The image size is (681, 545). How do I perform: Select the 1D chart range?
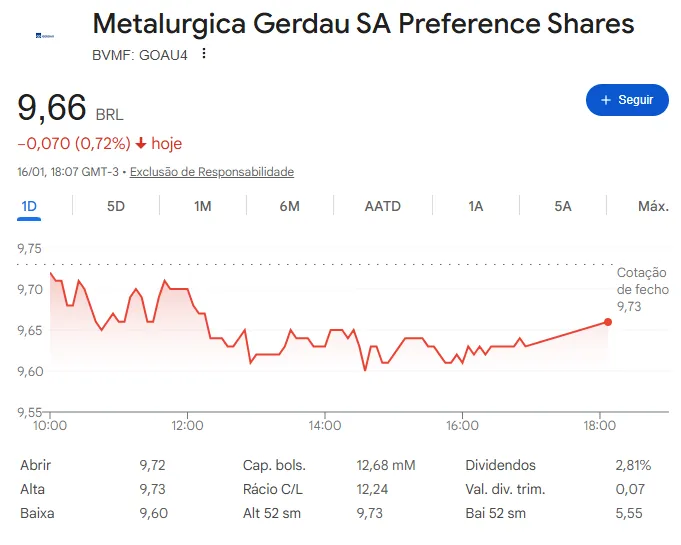pyautogui.click(x=29, y=206)
